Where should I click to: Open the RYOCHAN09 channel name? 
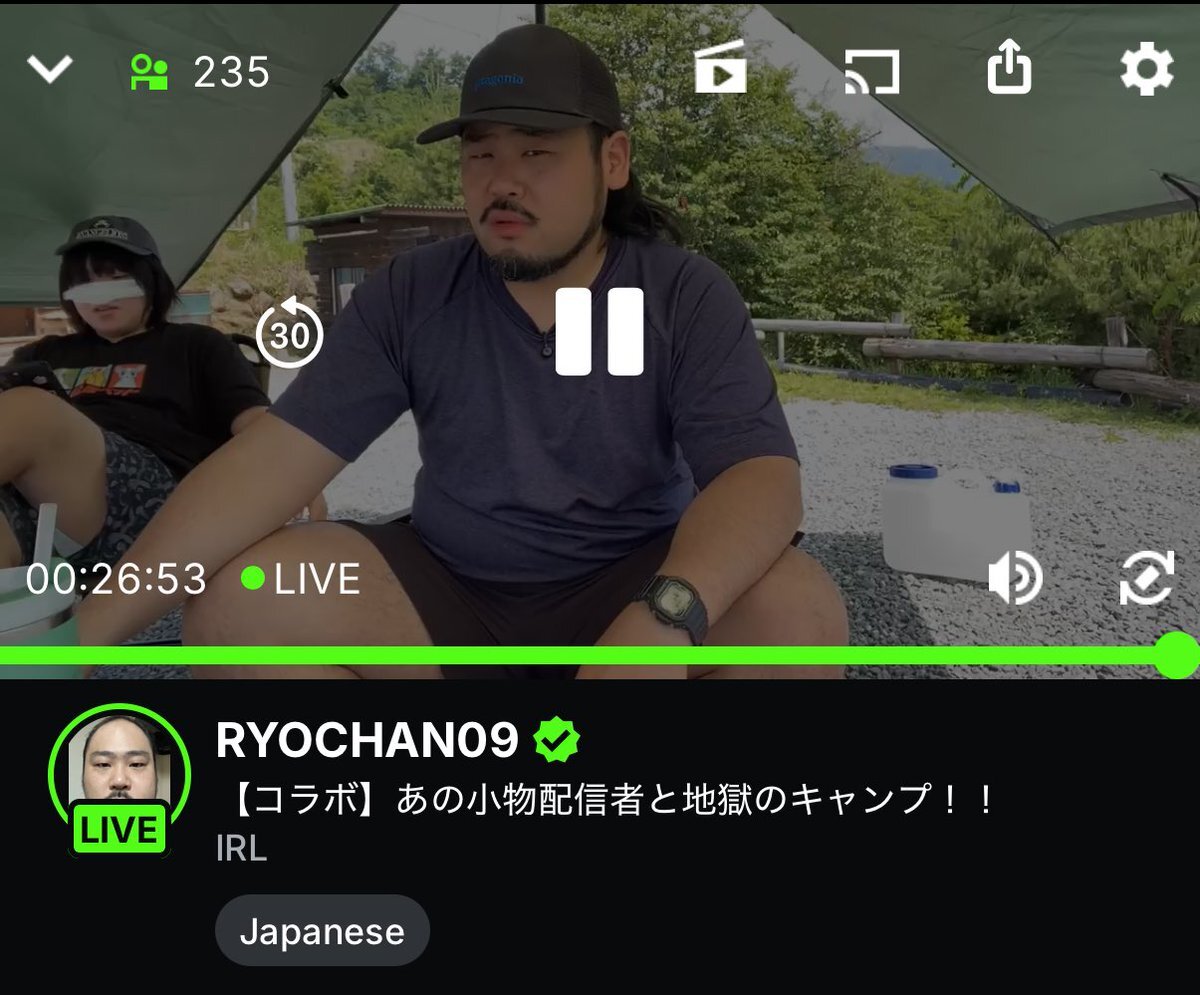click(367, 740)
